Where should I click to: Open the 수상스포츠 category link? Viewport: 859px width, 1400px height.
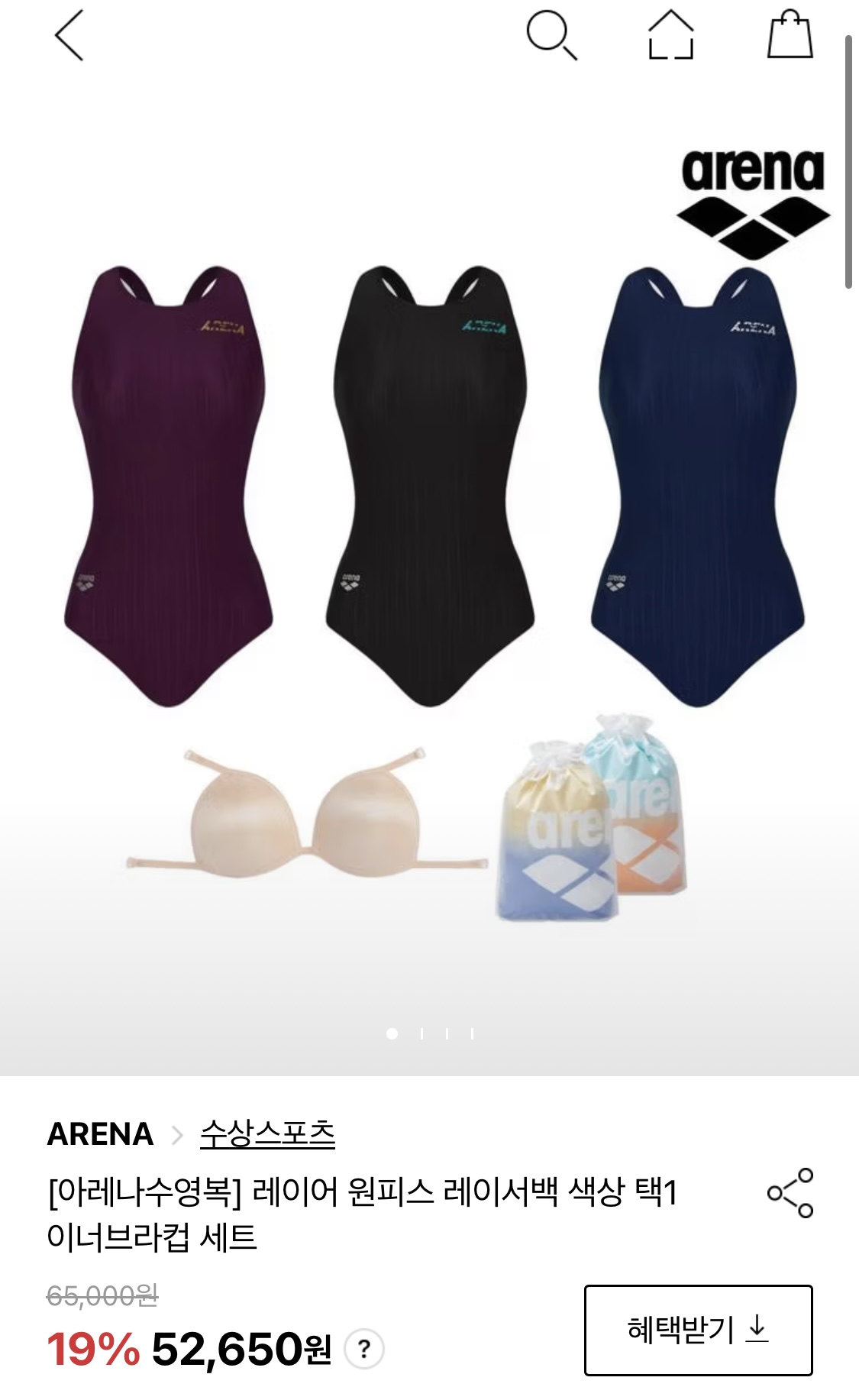267,1134
